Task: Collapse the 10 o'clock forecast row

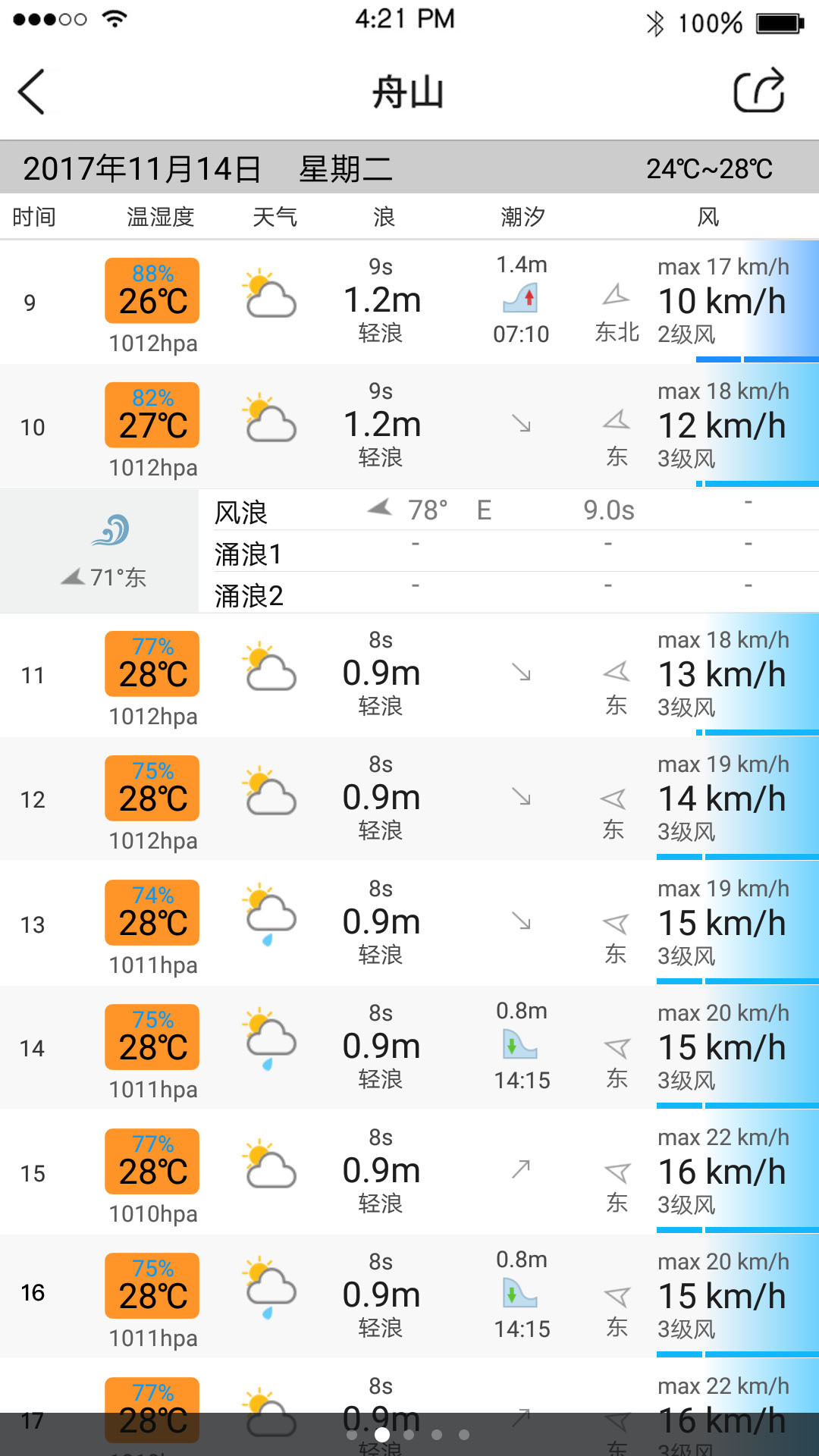Action: pyautogui.click(x=409, y=426)
